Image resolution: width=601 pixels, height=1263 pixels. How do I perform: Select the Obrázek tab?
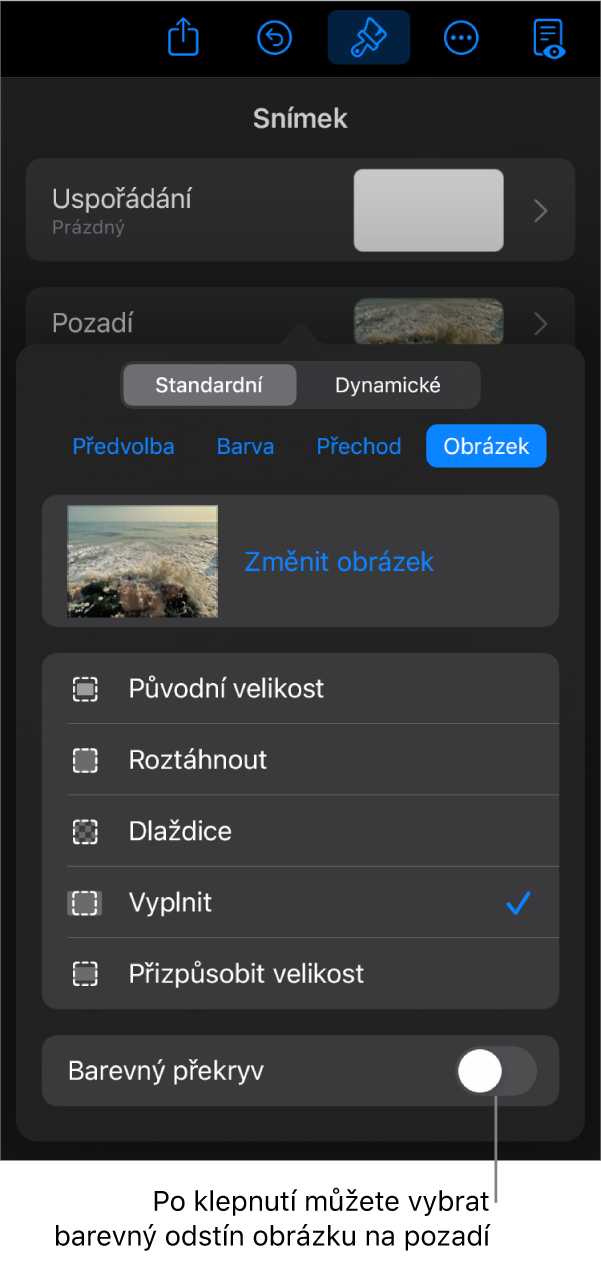[486, 446]
